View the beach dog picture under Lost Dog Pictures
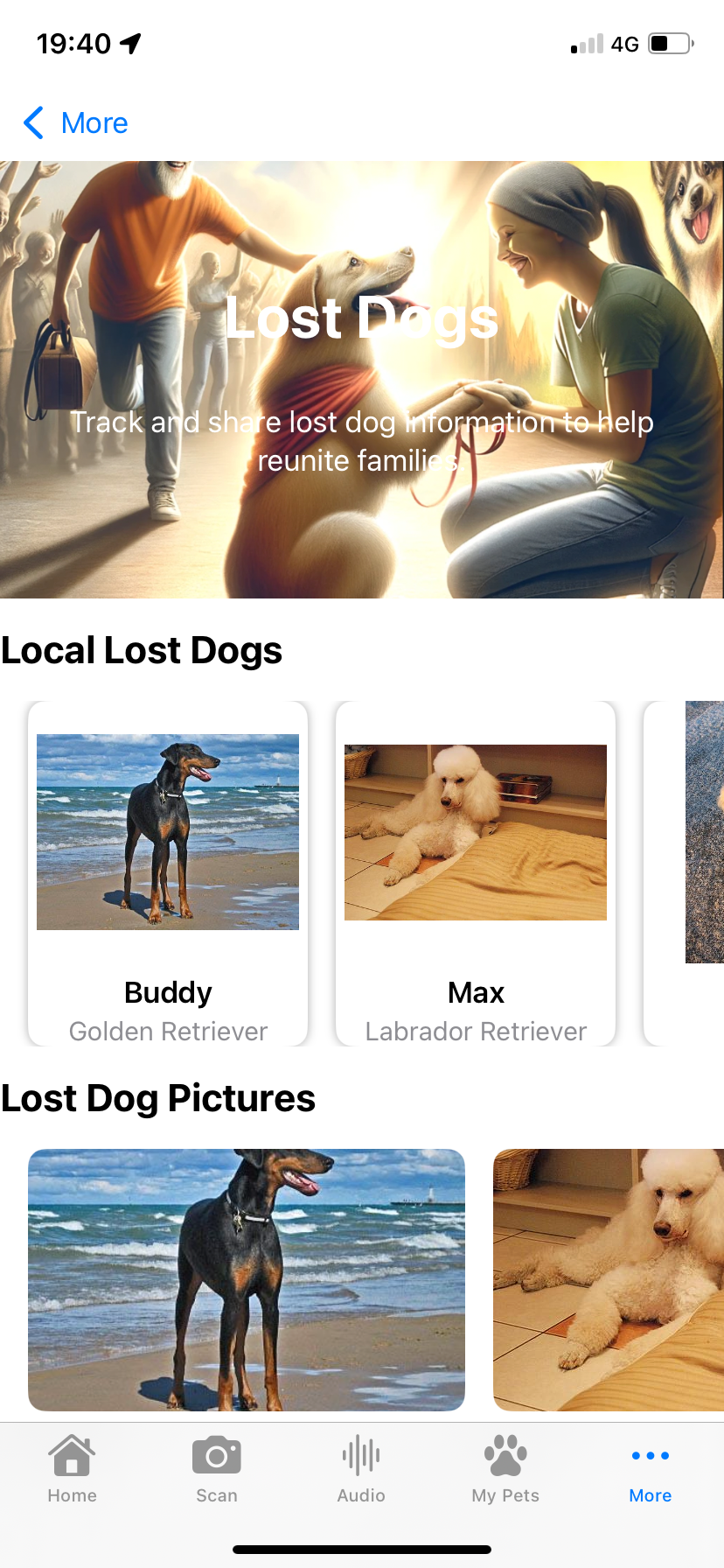This screenshot has height=1568, width=724. [247, 1279]
